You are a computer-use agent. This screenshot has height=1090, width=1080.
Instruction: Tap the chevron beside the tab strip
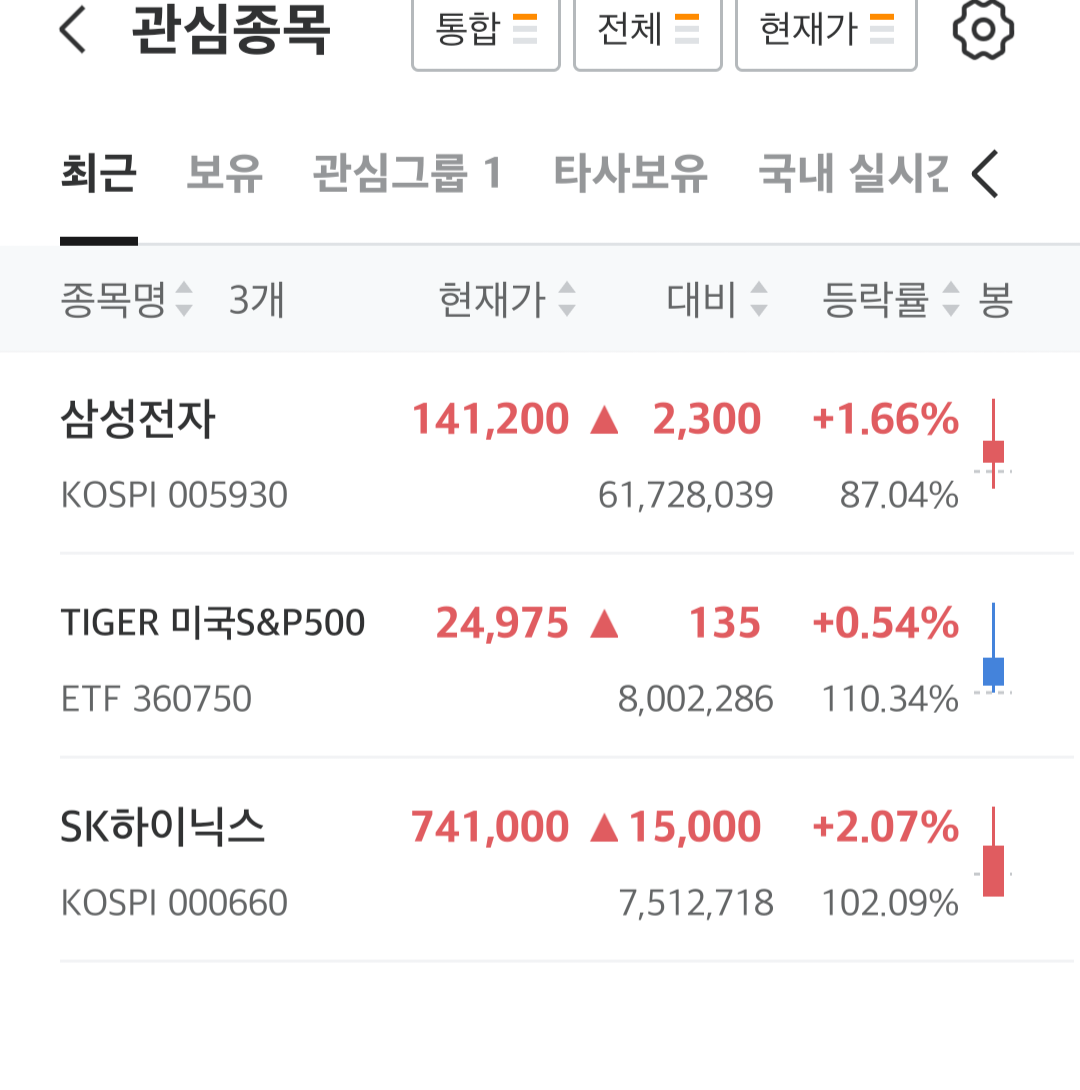pyautogui.click(x=986, y=174)
